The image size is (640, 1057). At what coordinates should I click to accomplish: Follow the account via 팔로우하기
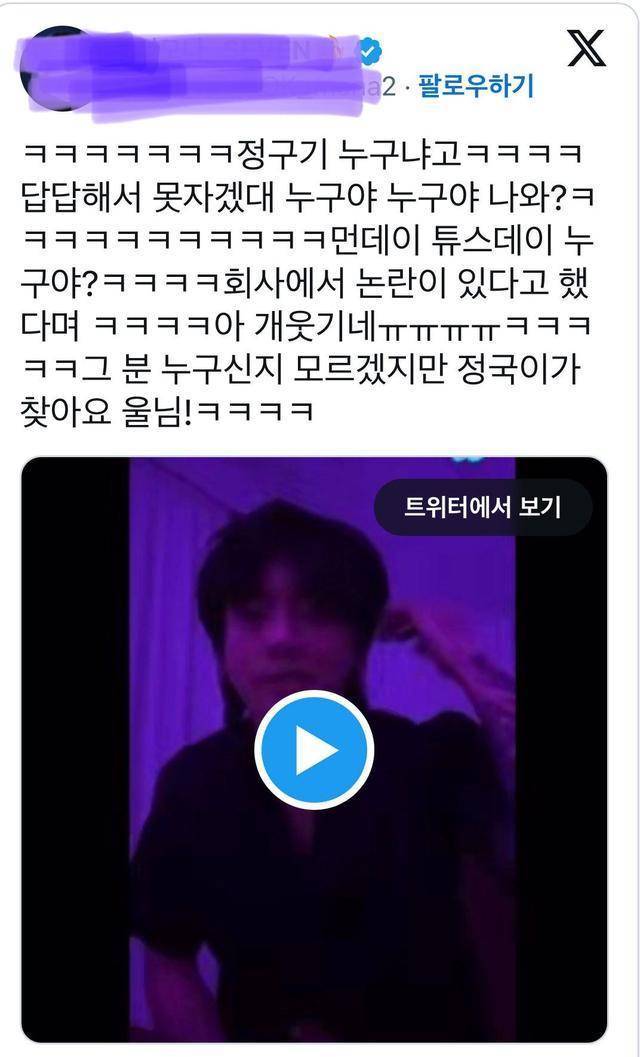pyautogui.click(x=476, y=86)
